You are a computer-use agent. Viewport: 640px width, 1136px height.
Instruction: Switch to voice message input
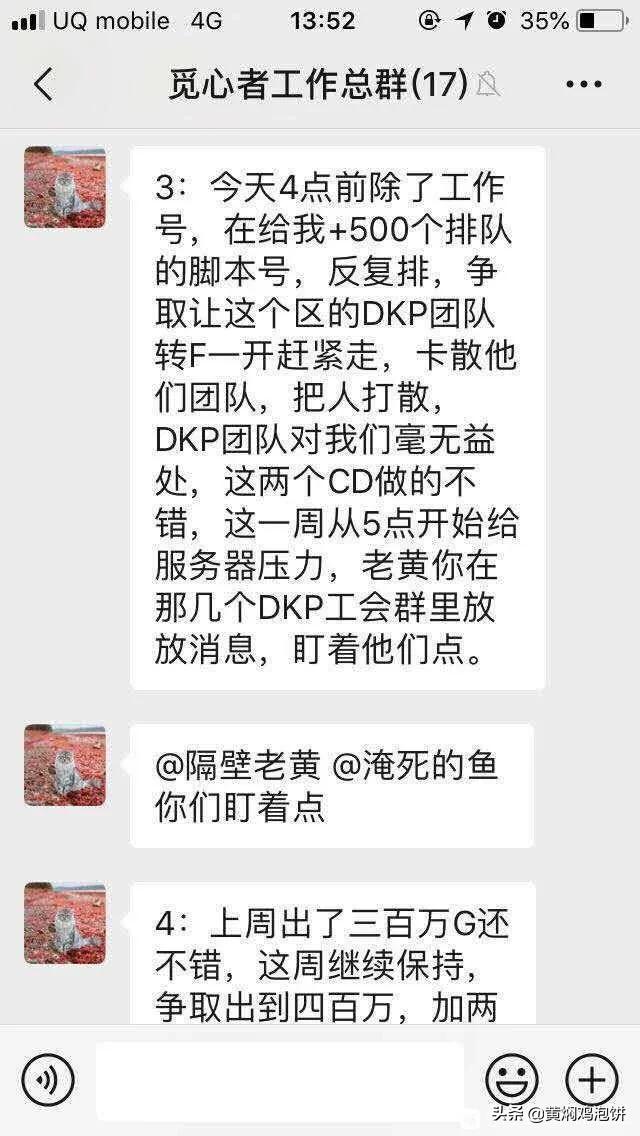pos(48,1080)
